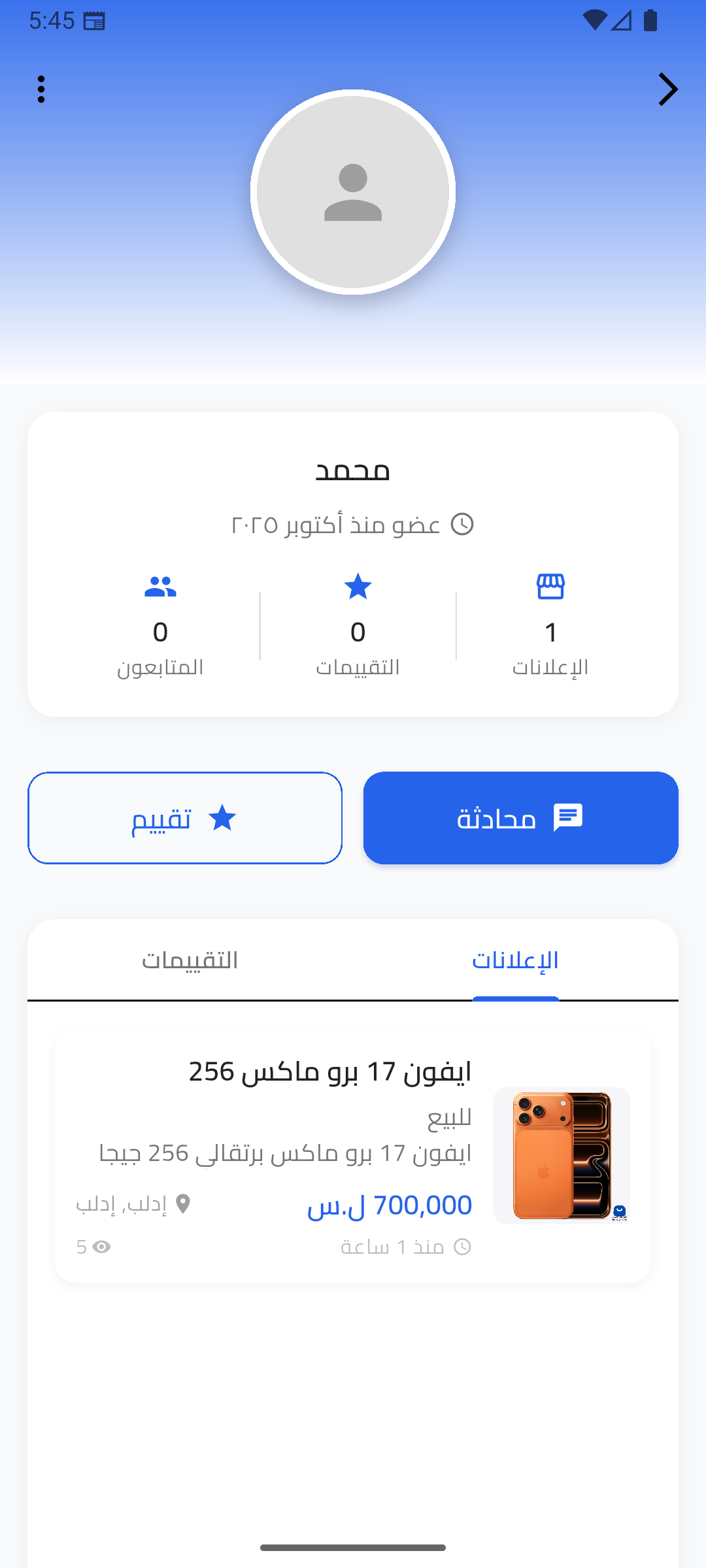
Task: Select the الإعلانات tab
Action: pos(516,960)
